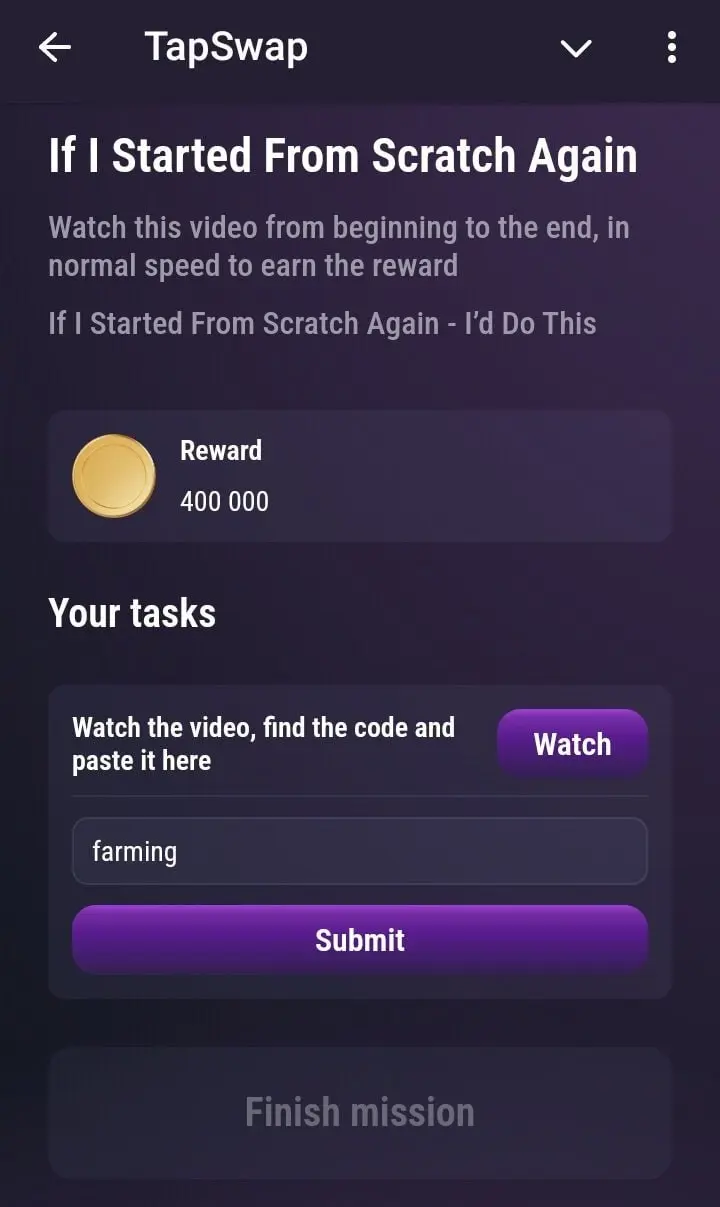This screenshot has height=1207, width=720.
Task: Open the TapSwap header title
Action: click(x=225, y=47)
